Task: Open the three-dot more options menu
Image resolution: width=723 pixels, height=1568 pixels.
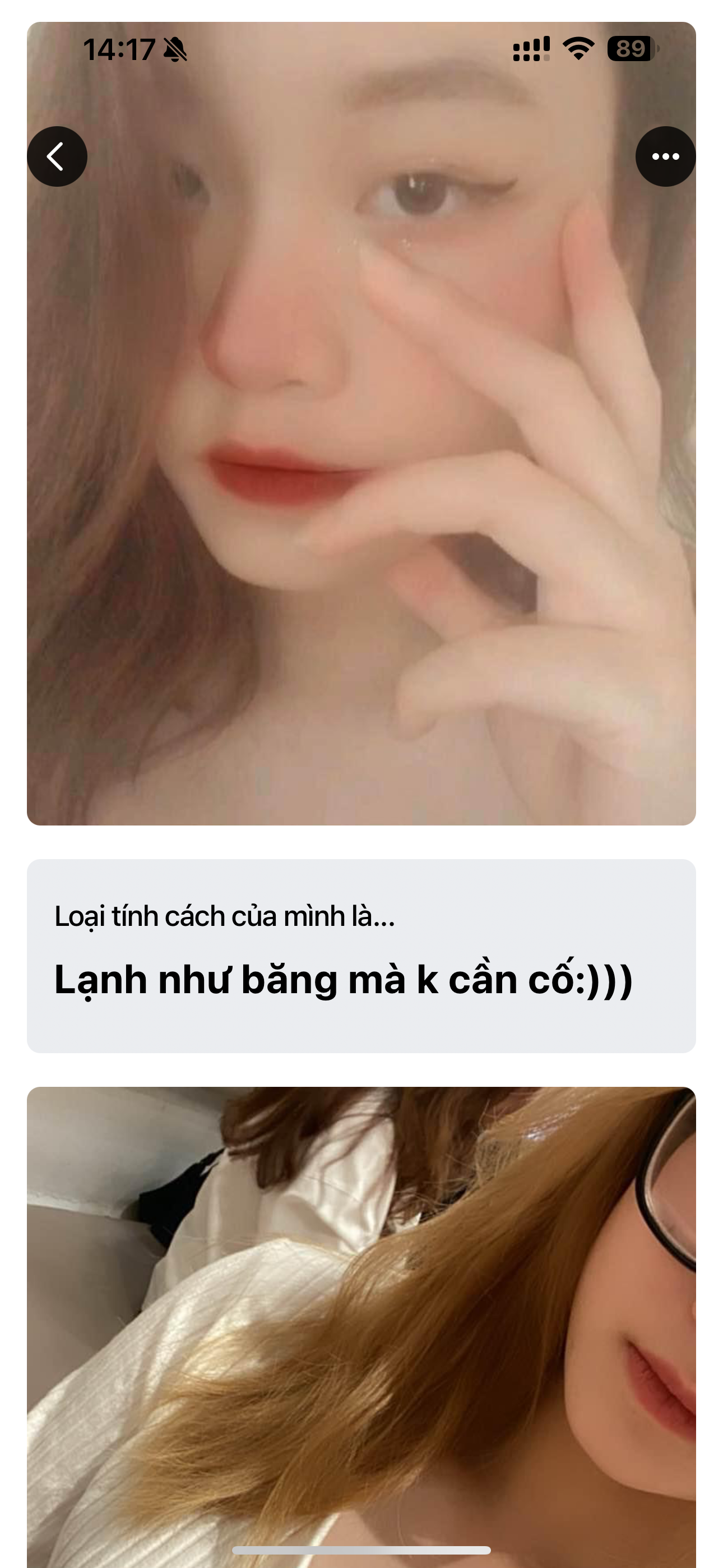Action: click(665, 156)
